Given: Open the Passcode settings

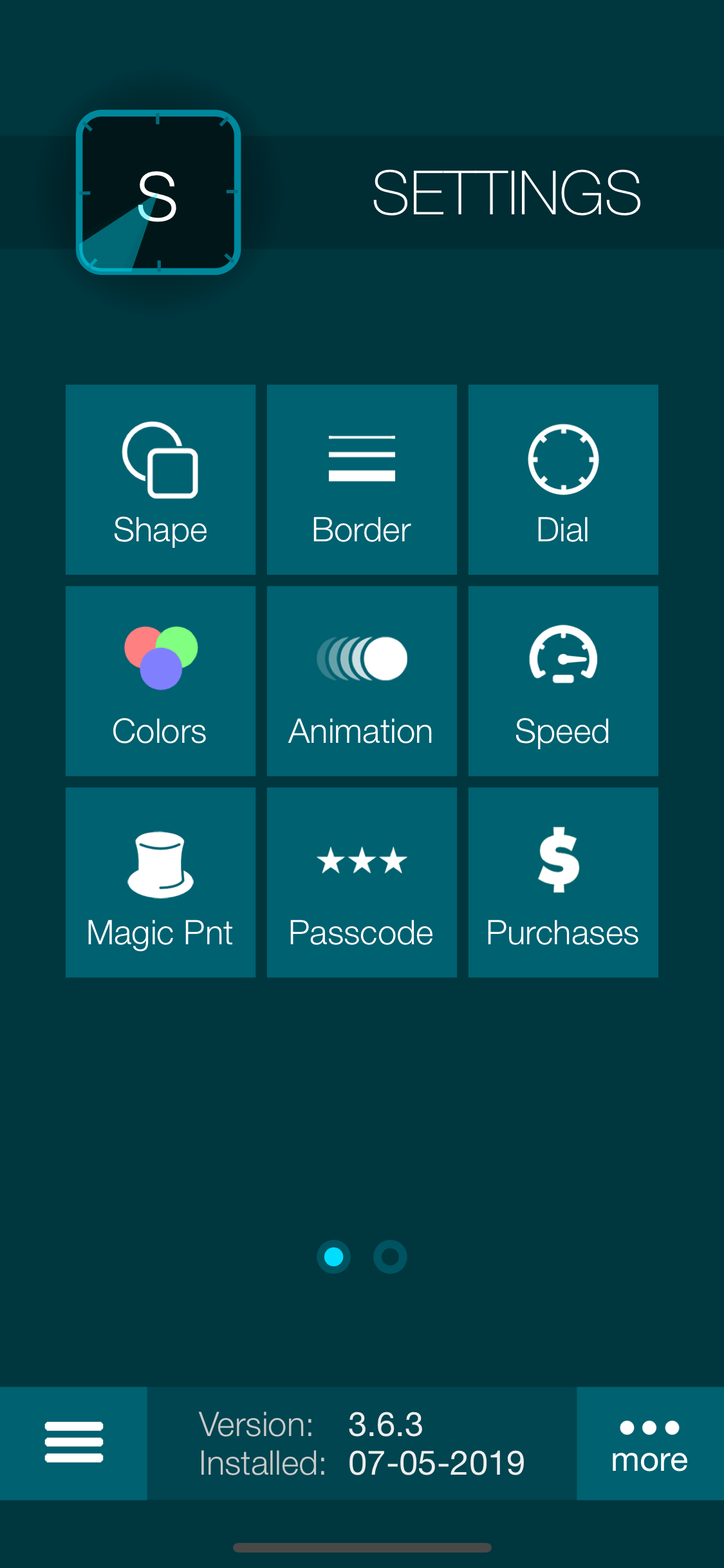Looking at the screenshot, I should pos(362,882).
